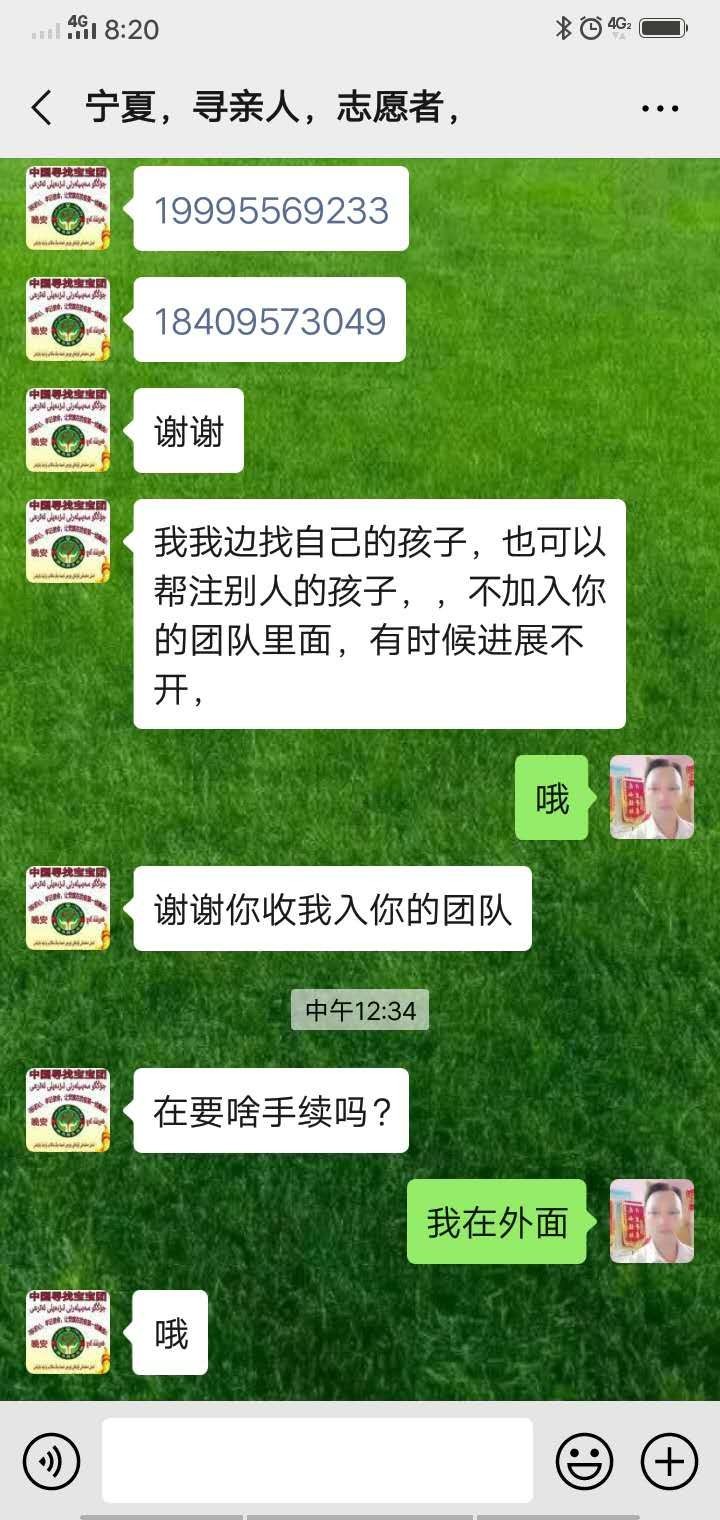Switch to voice message input
Viewport: 720px width, 1520px height.
[51, 1461]
